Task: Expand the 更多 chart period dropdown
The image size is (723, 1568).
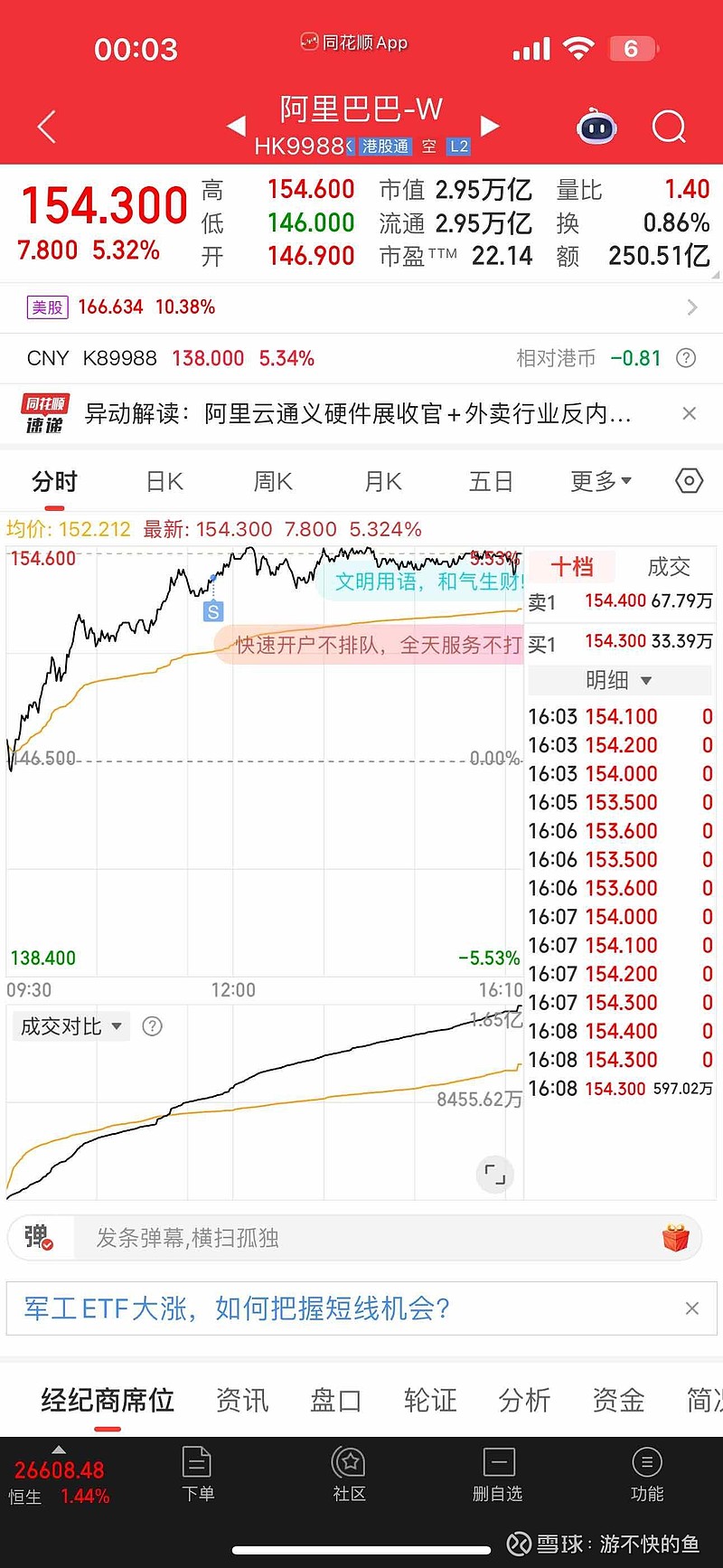Action: [x=599, y=481]
